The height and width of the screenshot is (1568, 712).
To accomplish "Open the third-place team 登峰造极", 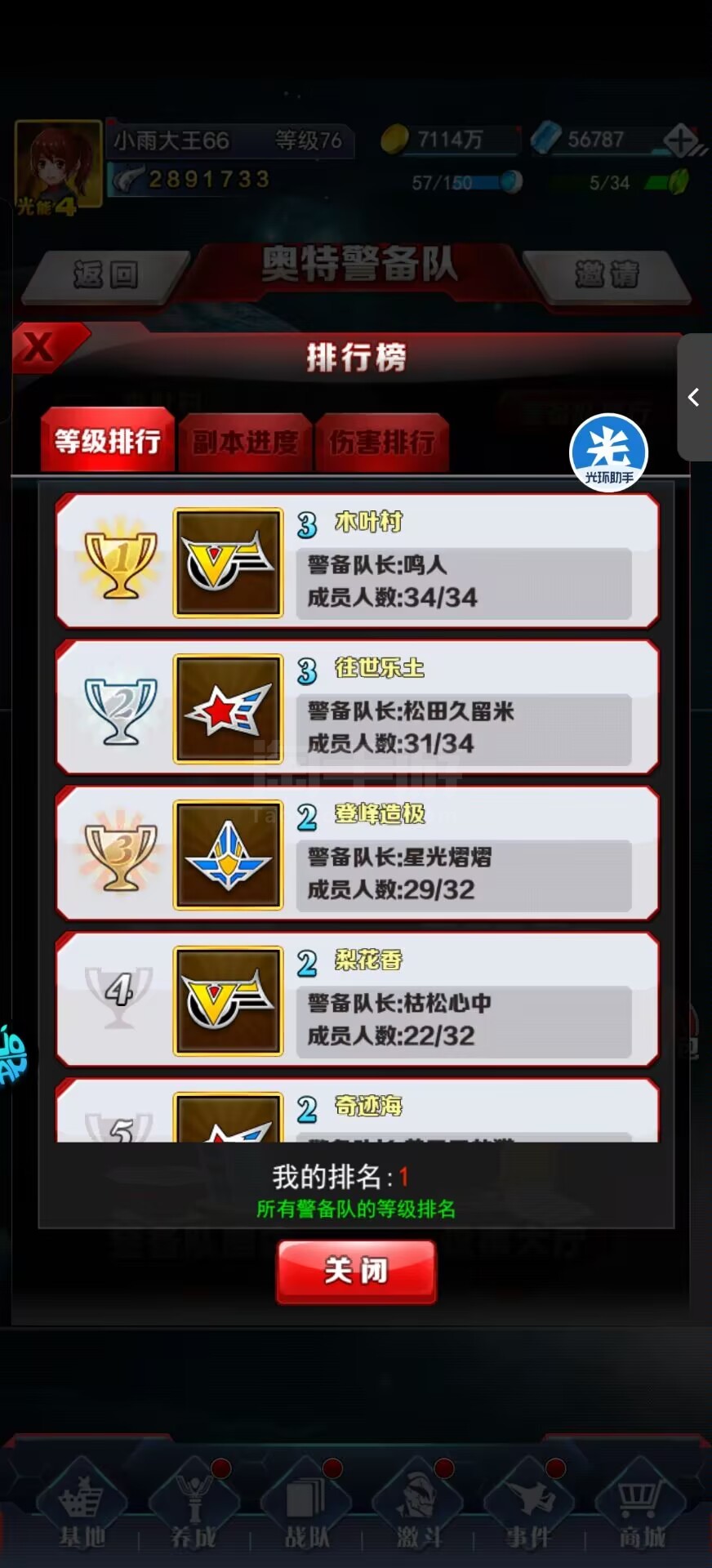I will pos(357,853).
